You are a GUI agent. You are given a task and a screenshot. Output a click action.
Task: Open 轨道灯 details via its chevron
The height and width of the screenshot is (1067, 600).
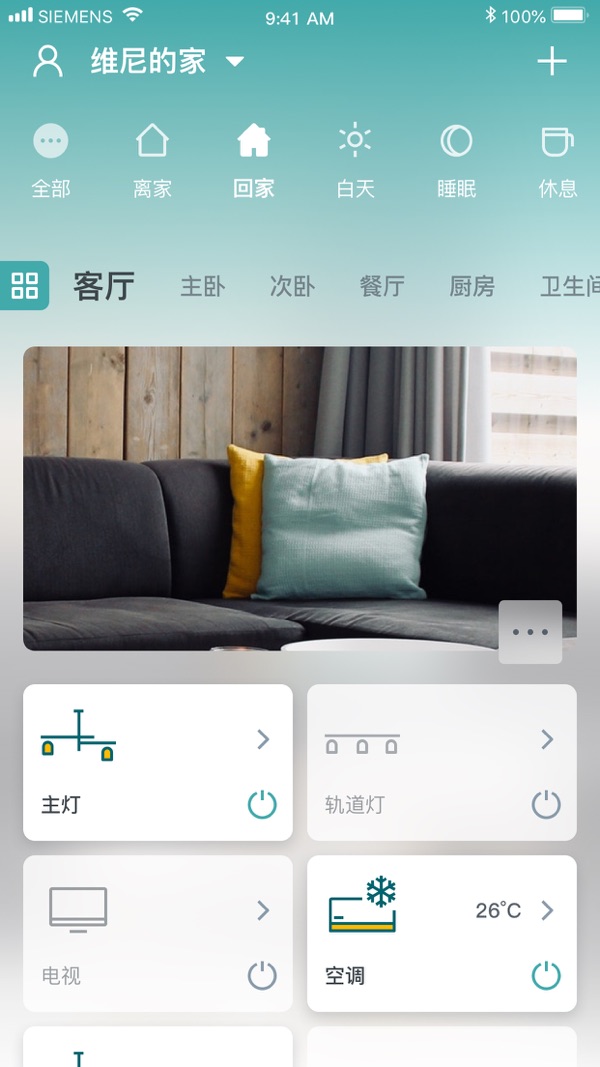pyautogui.click(x=547, y=739)
